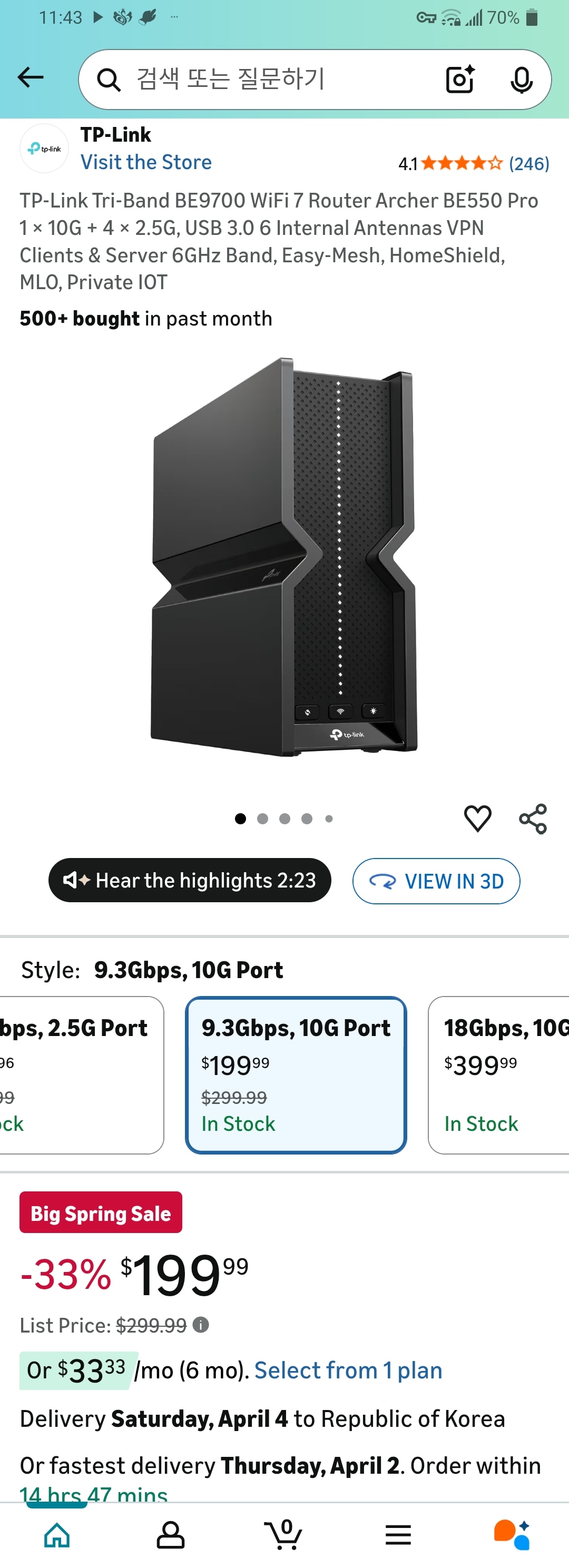Share this product
Viewport: 569px width, 1568px height.
click(533, 818)
